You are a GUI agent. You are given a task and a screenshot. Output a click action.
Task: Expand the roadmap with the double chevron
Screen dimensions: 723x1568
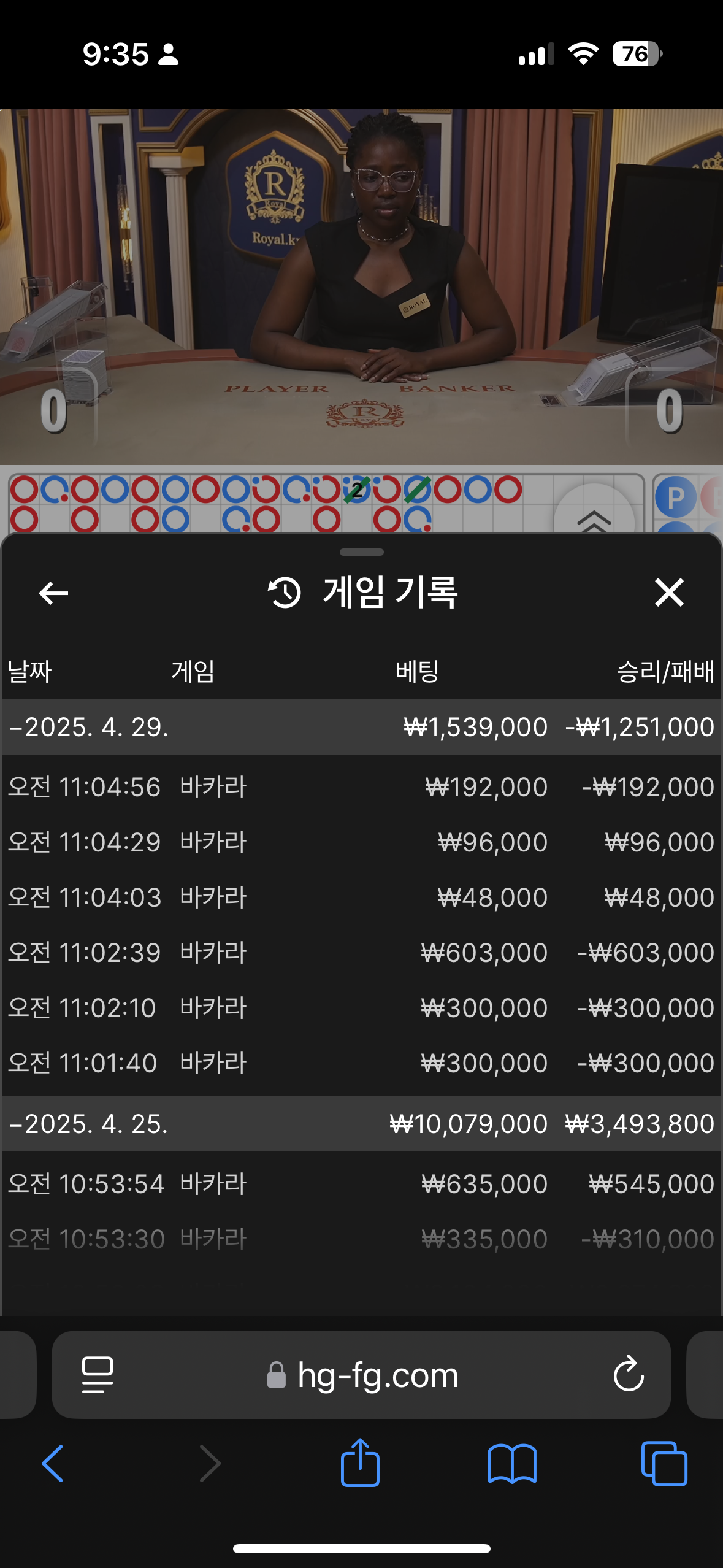(x=594, y=517)
